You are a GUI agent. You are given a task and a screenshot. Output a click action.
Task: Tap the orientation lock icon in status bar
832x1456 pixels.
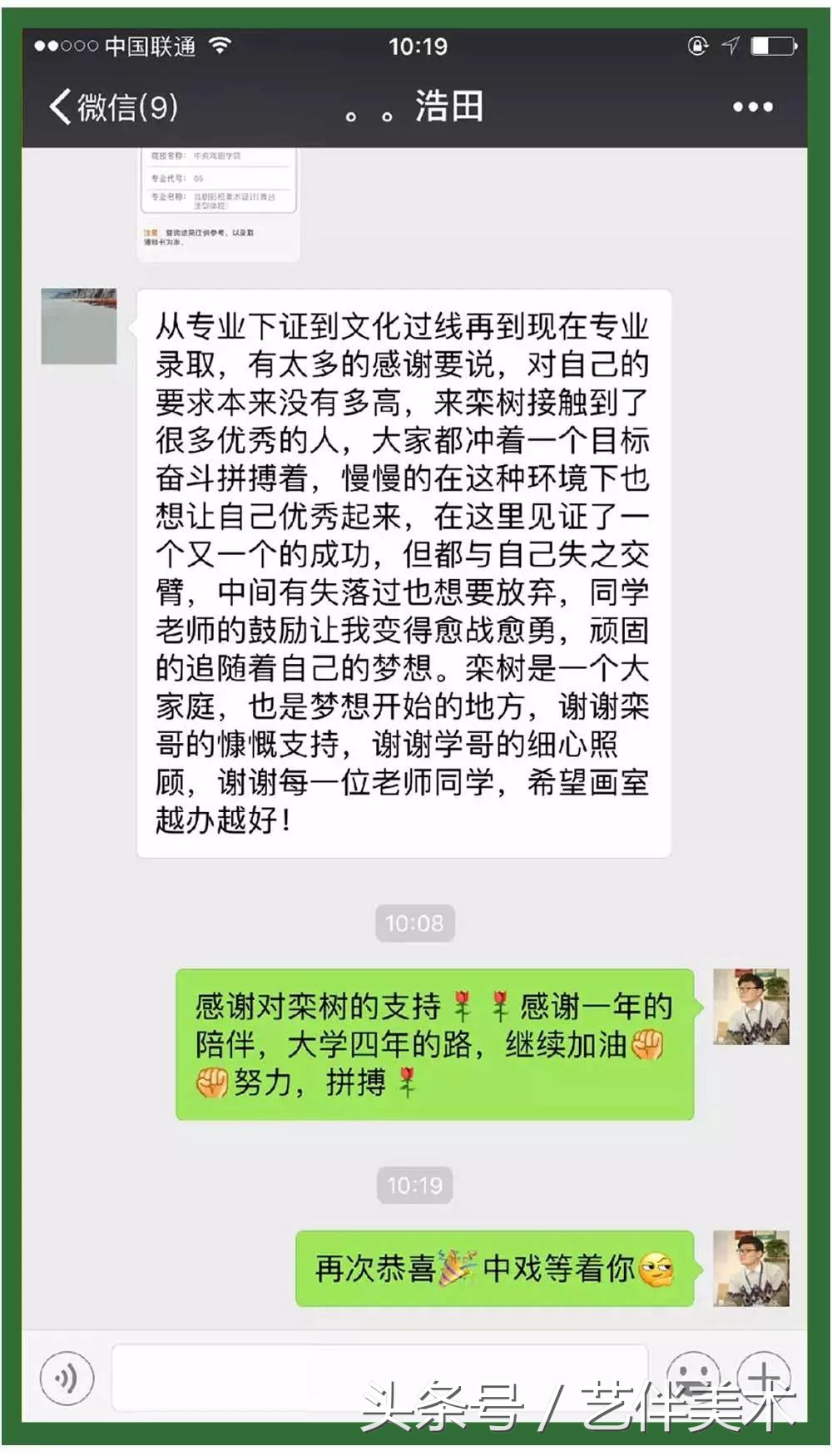coord(699,46)
